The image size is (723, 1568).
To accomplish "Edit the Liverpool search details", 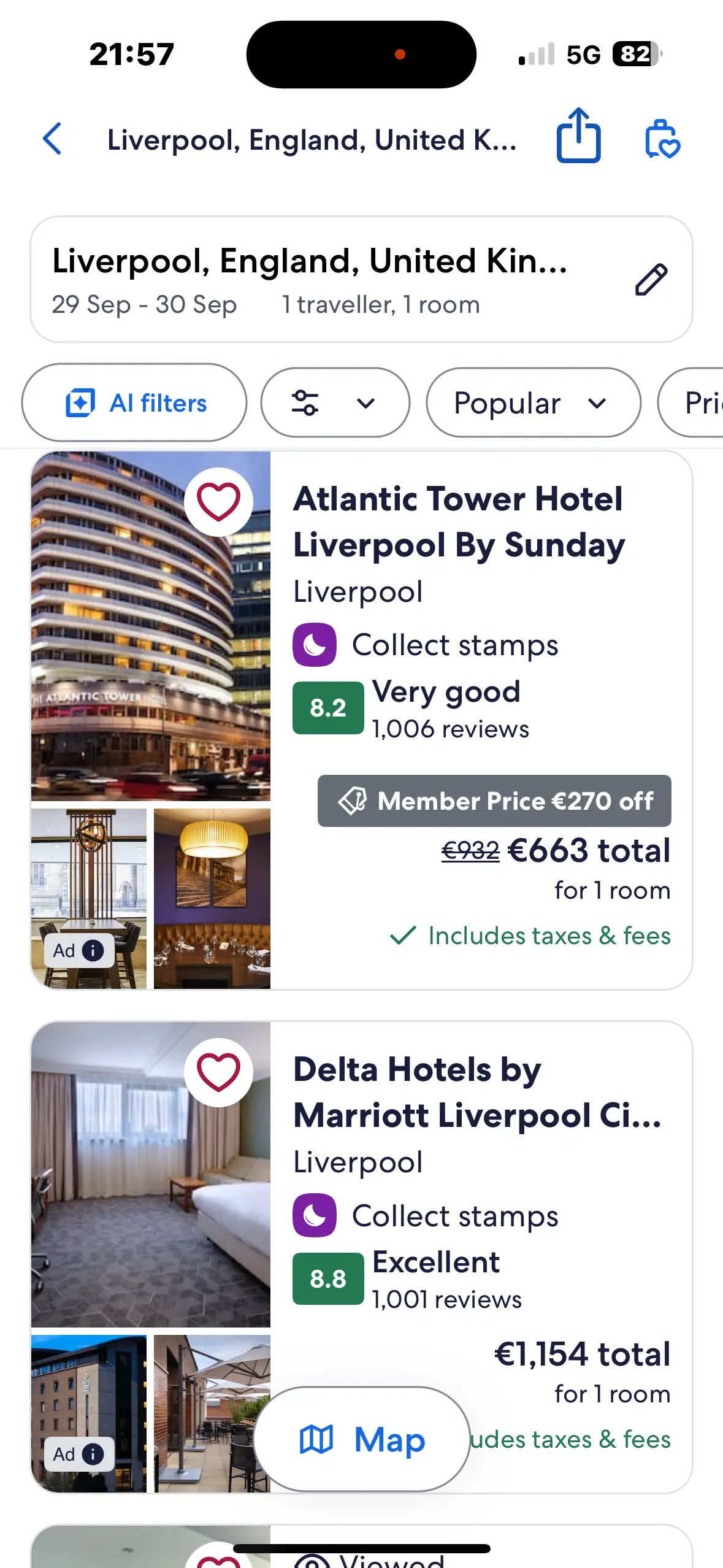I will 651,280.
